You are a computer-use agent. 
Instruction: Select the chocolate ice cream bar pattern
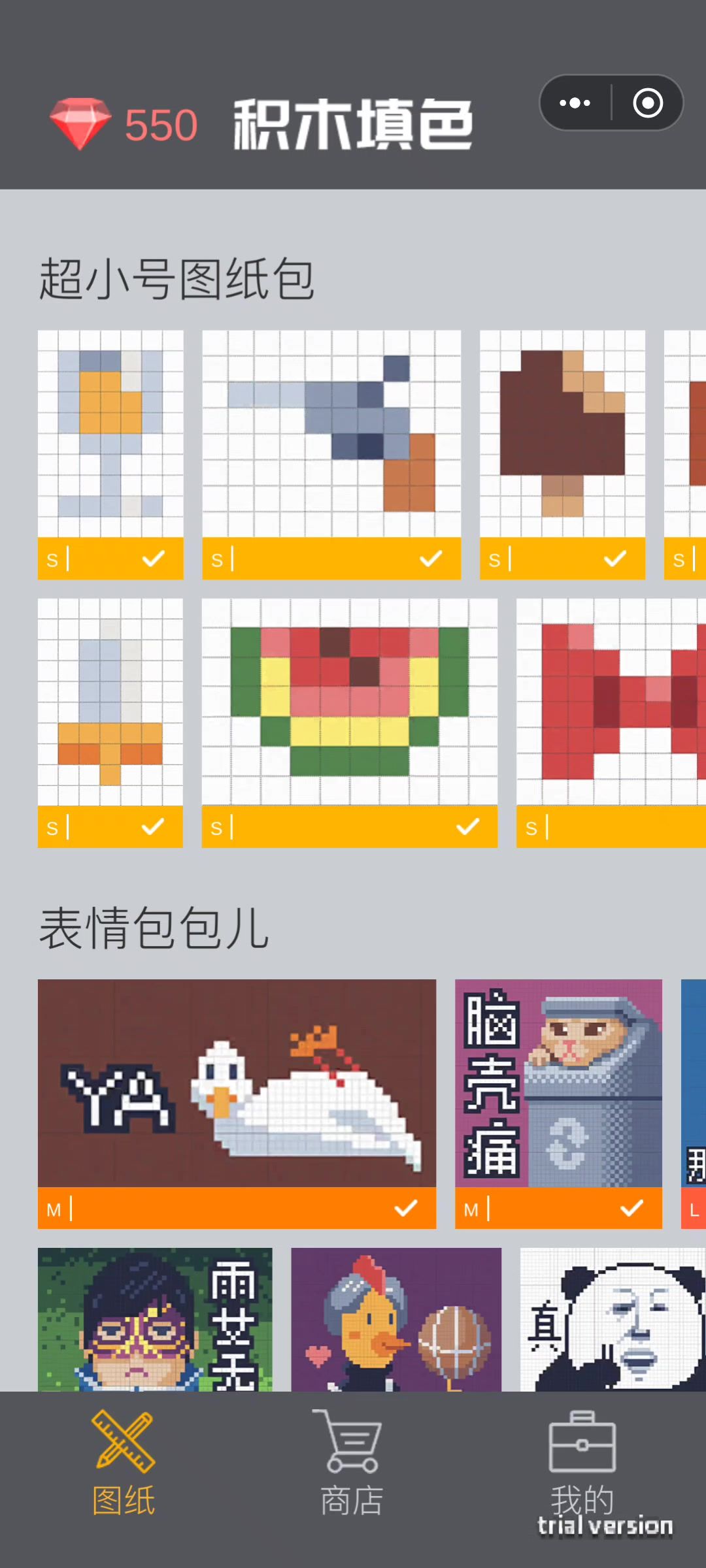point(562,434)
